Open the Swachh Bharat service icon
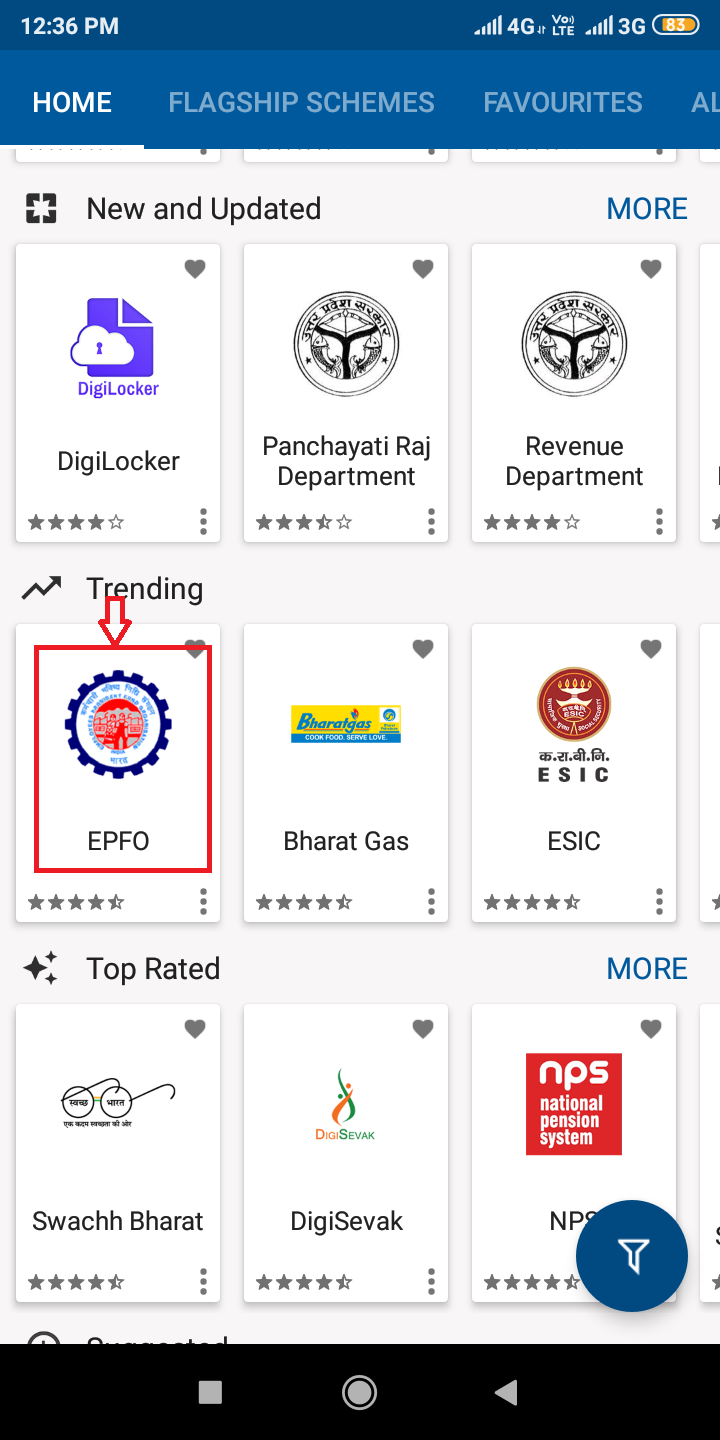 (x=117, y=1100)
